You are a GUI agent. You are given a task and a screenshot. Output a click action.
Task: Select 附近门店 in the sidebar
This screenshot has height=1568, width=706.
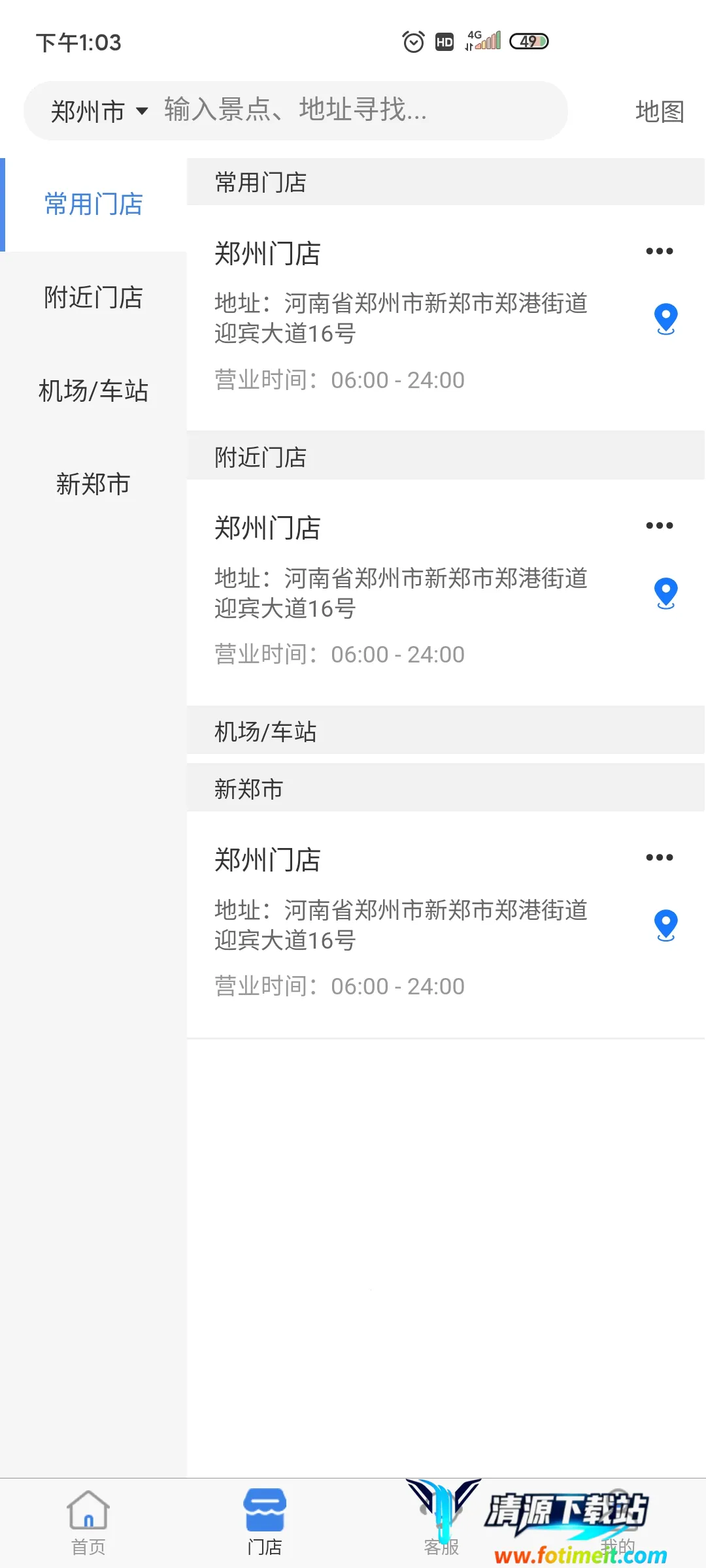(x=93, y=298)
